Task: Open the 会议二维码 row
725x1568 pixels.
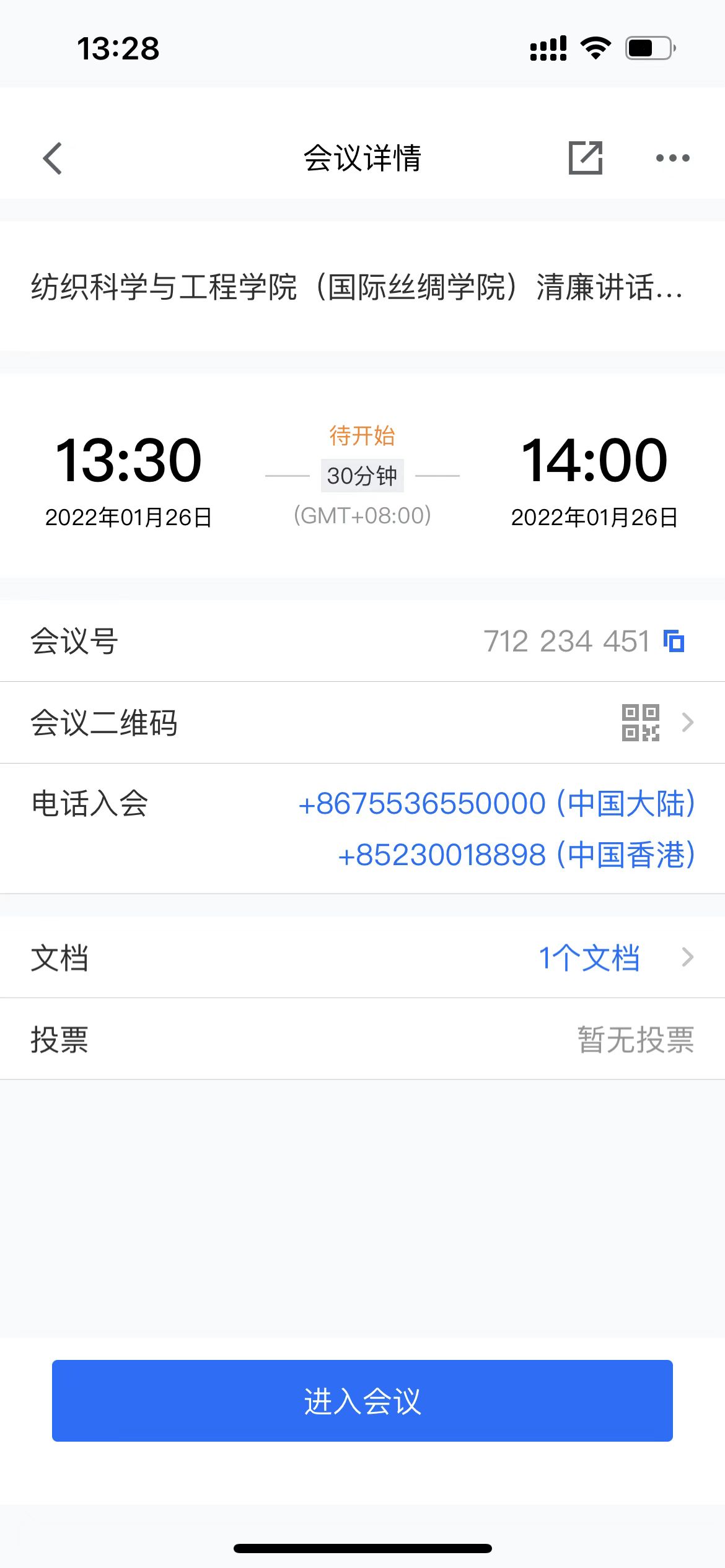Action: (362, 723)
